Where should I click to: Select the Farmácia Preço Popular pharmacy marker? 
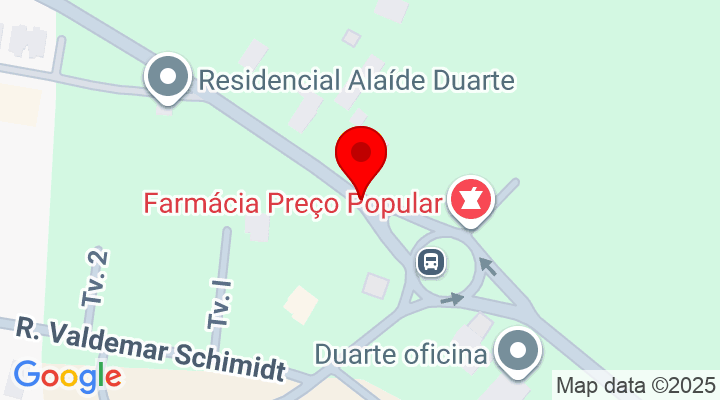pyautogui.click(x=471, y=198)
